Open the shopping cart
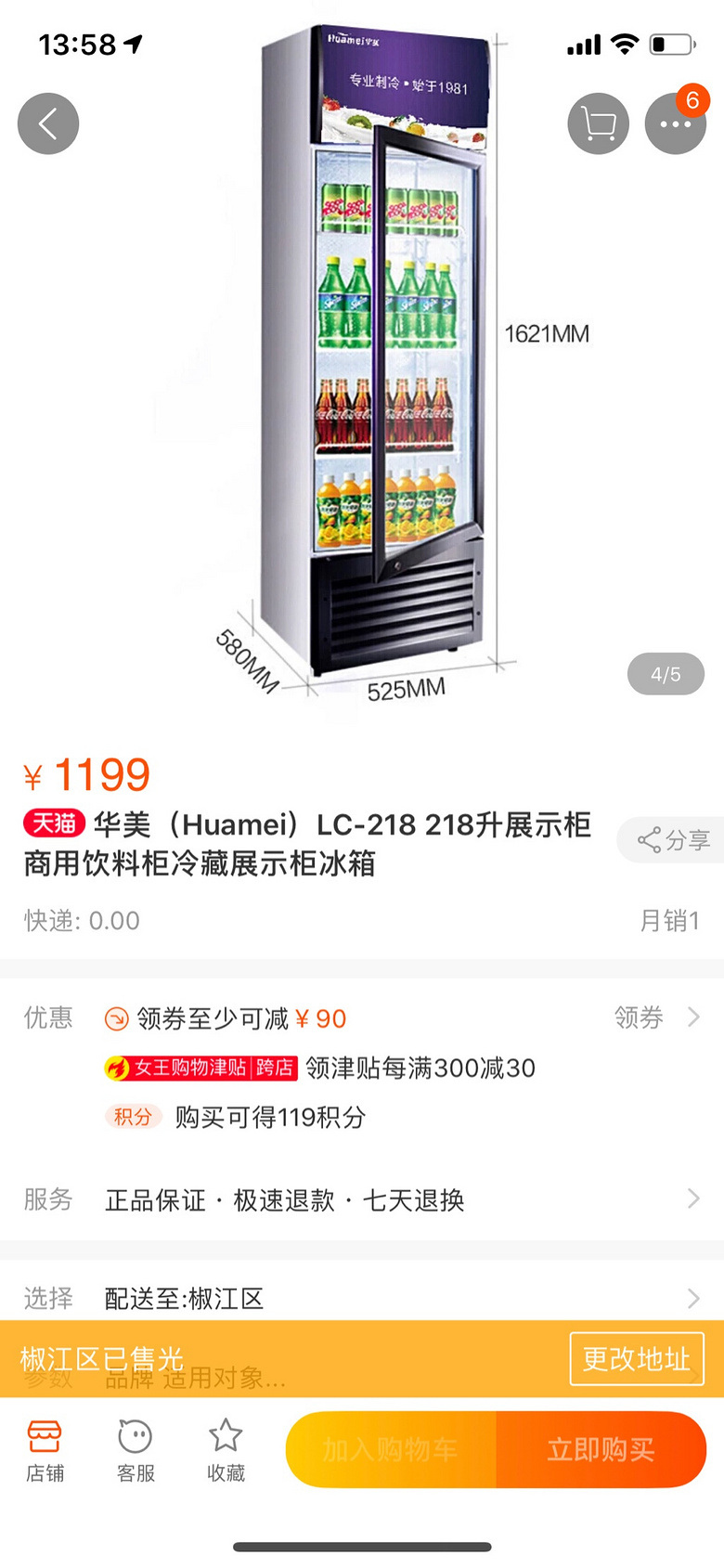 (598, 123)
